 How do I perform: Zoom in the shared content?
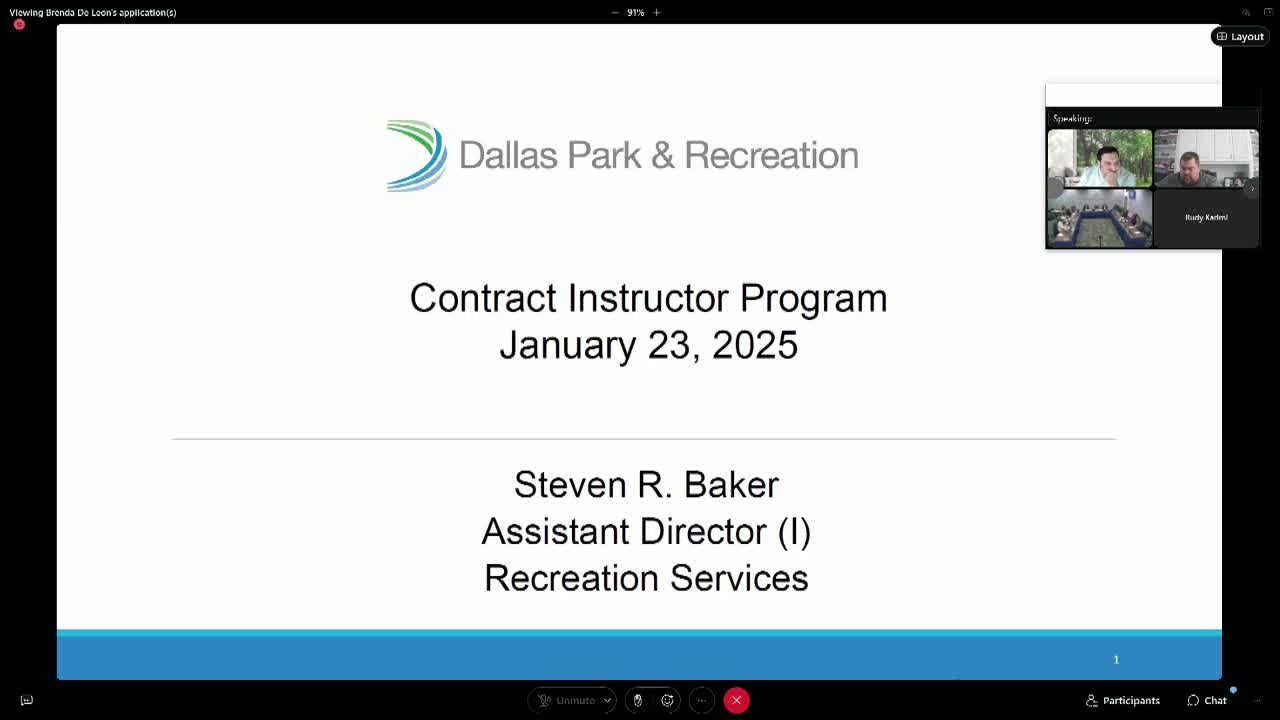pyautogui.click(x=657, y=13)
